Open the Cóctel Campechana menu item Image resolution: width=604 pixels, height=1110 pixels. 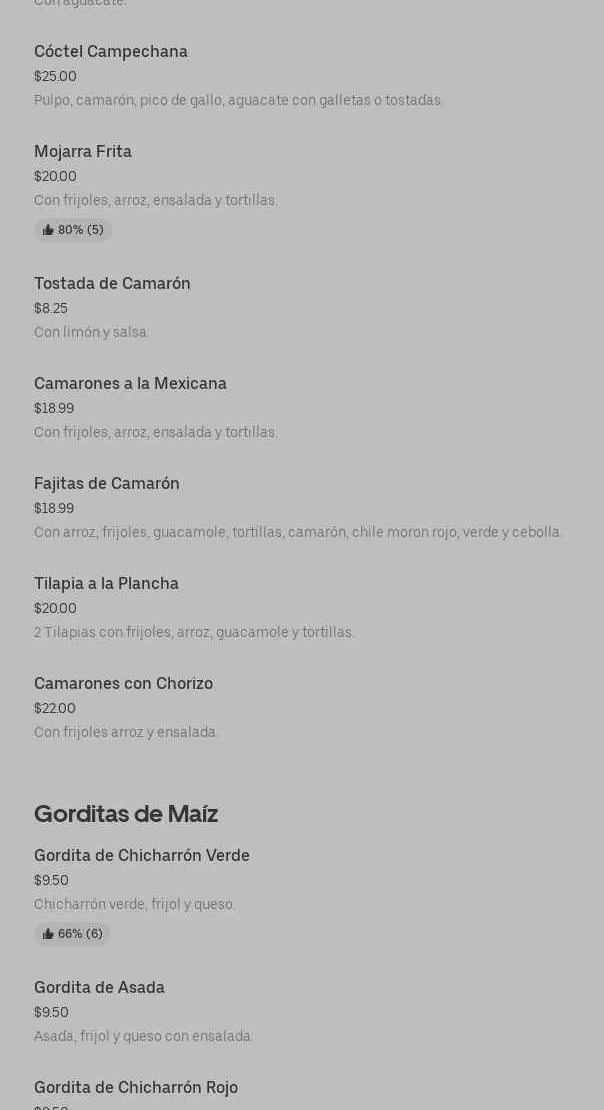coord(111,52)
